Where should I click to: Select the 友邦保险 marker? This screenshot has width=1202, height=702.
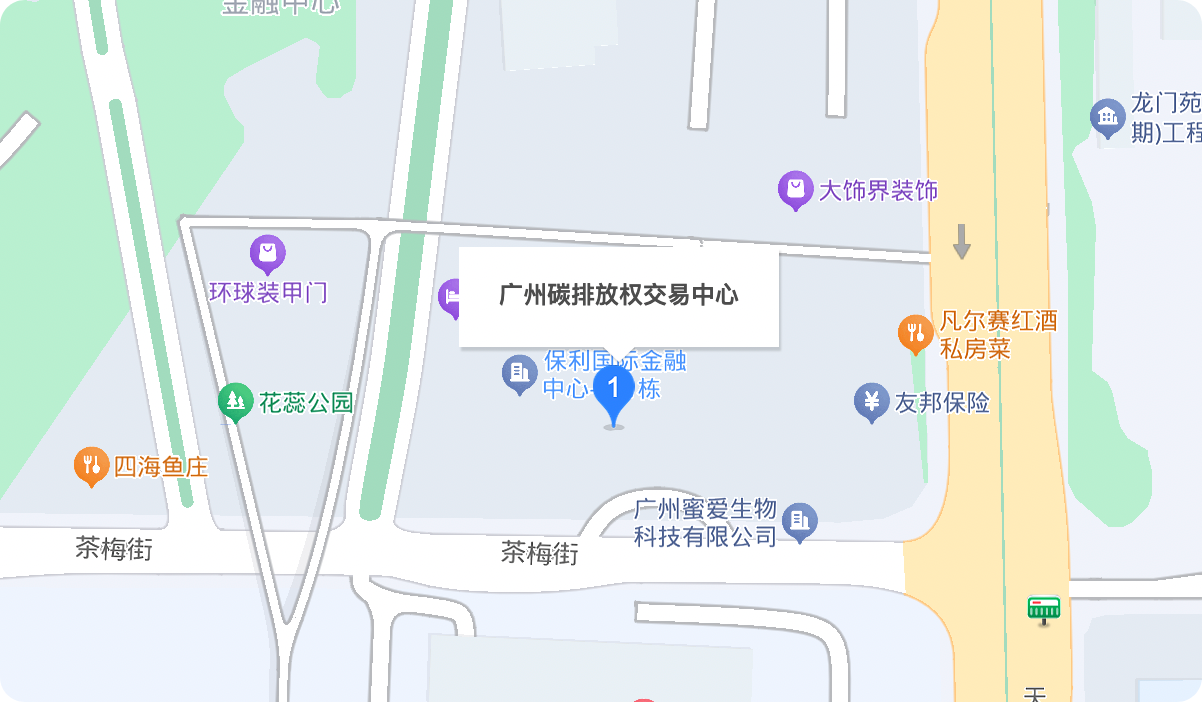(872, 402)
